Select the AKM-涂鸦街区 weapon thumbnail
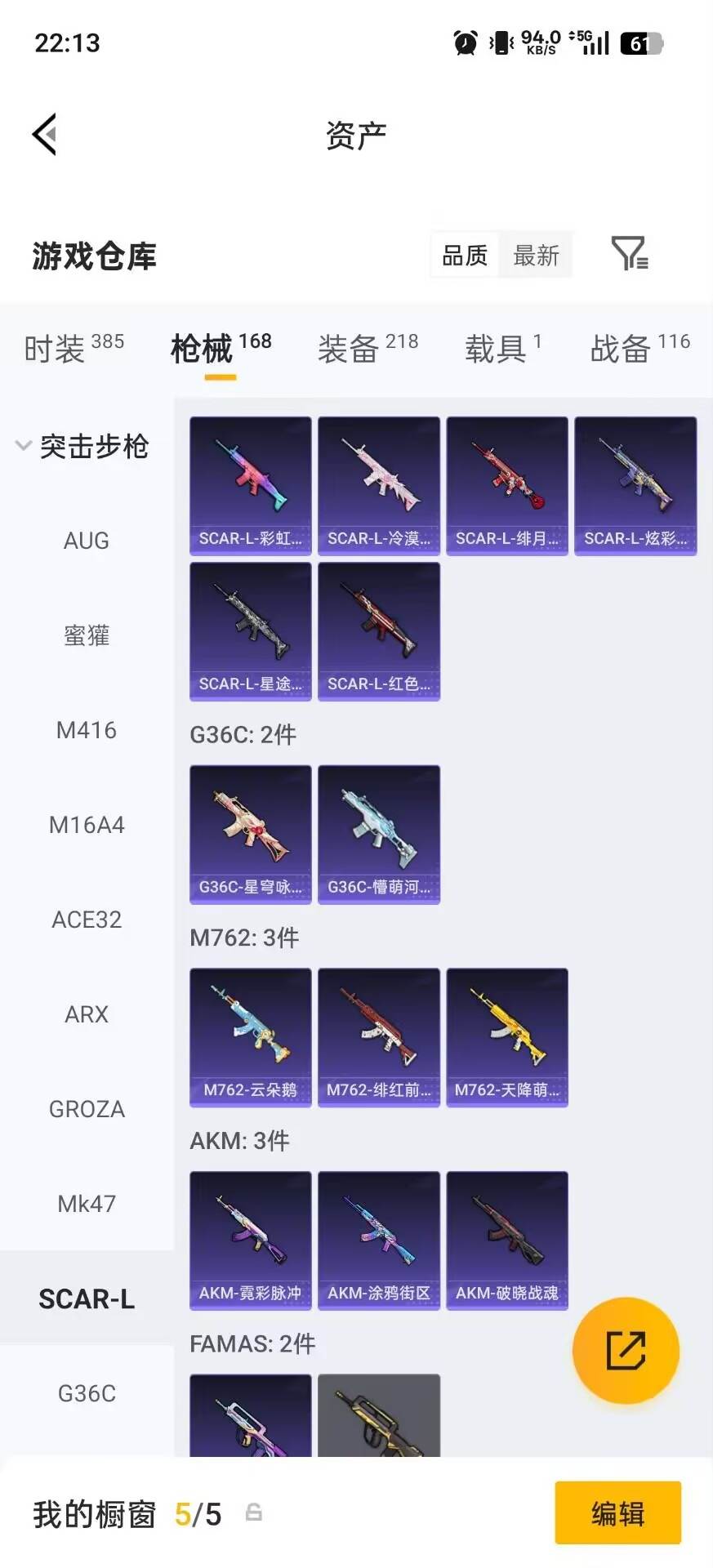Screen dimensions: 713x1568 378,1240
